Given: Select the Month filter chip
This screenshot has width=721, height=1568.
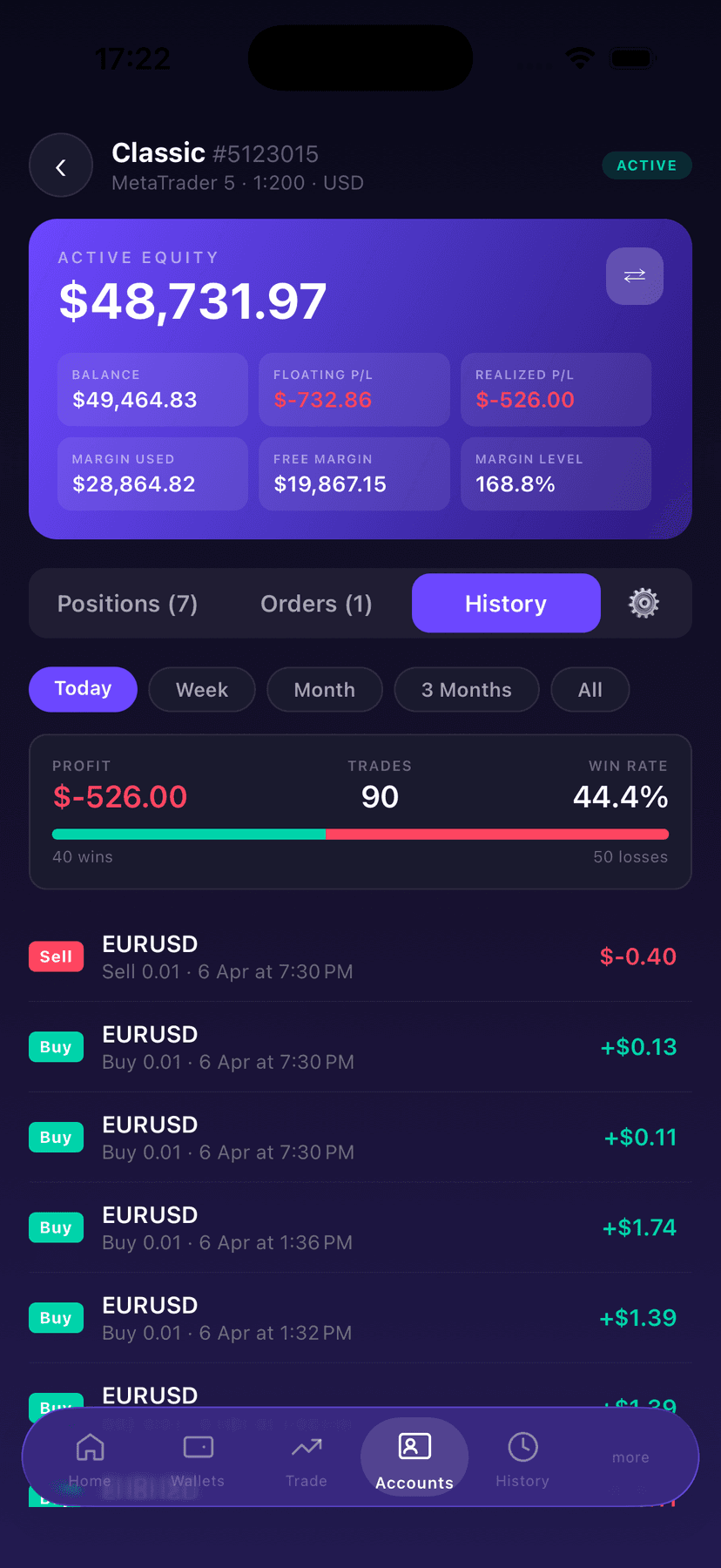Looking at the screenshot, I should [x=324, y=689].
